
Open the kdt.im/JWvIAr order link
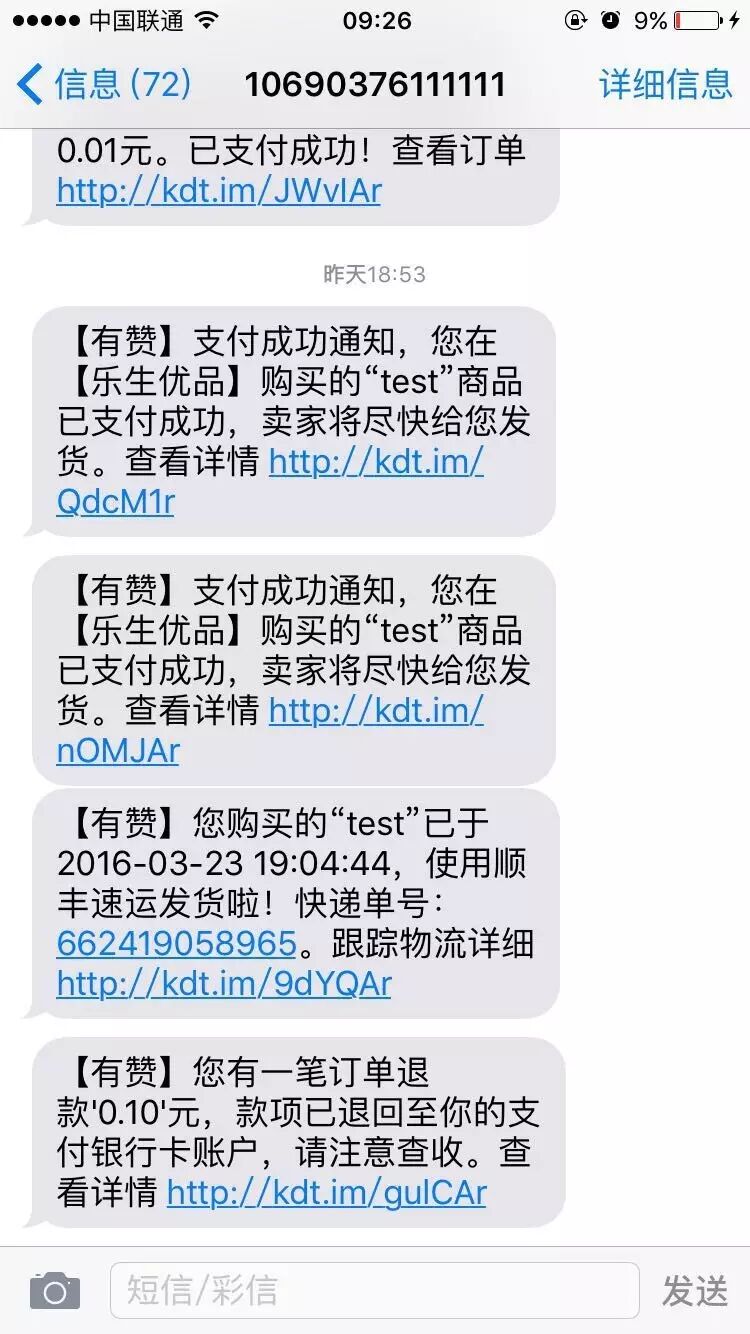[x=219, y=190]
